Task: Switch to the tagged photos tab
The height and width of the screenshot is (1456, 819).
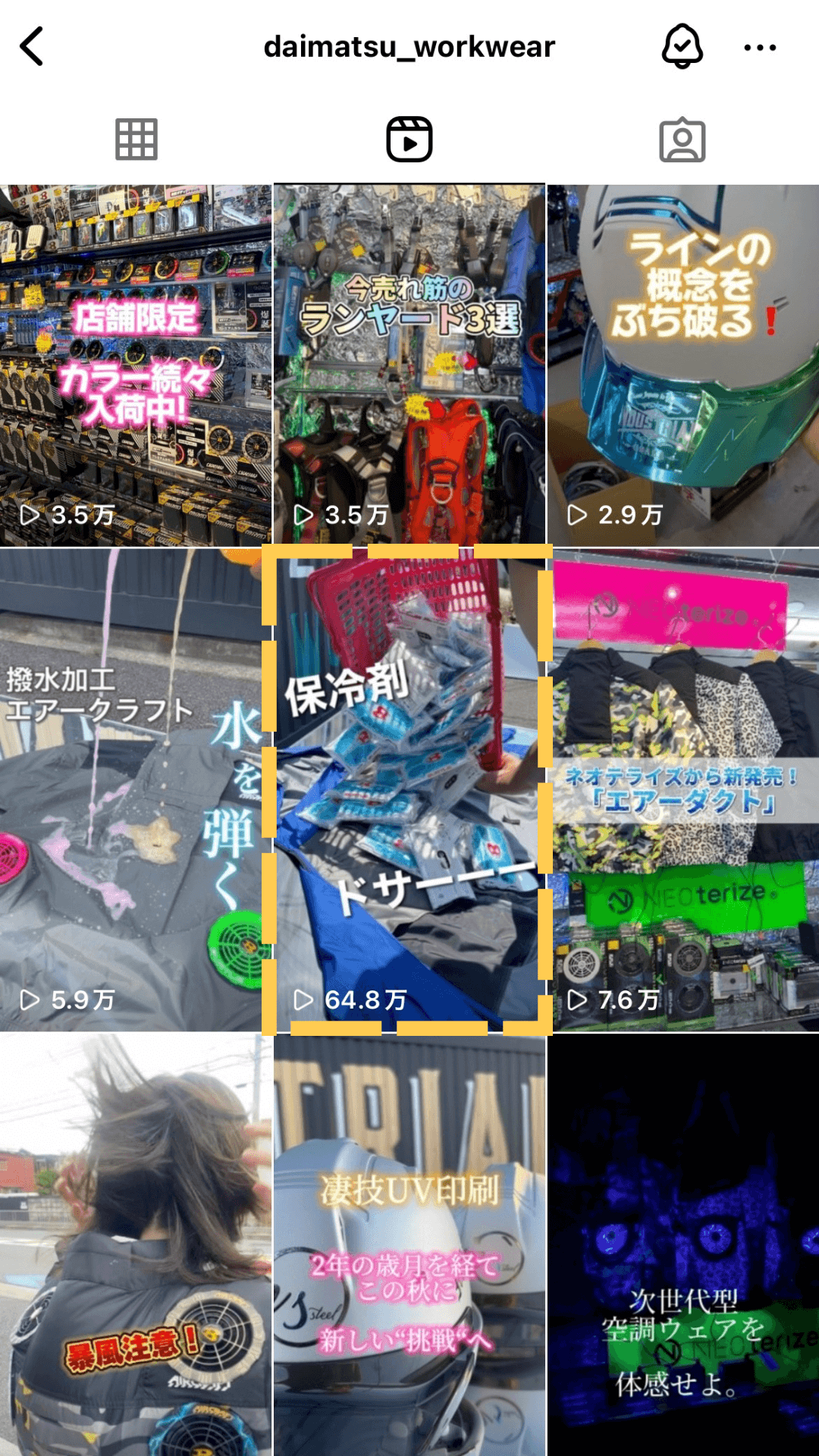Action: pyautogui.click(x=682, y=140)
